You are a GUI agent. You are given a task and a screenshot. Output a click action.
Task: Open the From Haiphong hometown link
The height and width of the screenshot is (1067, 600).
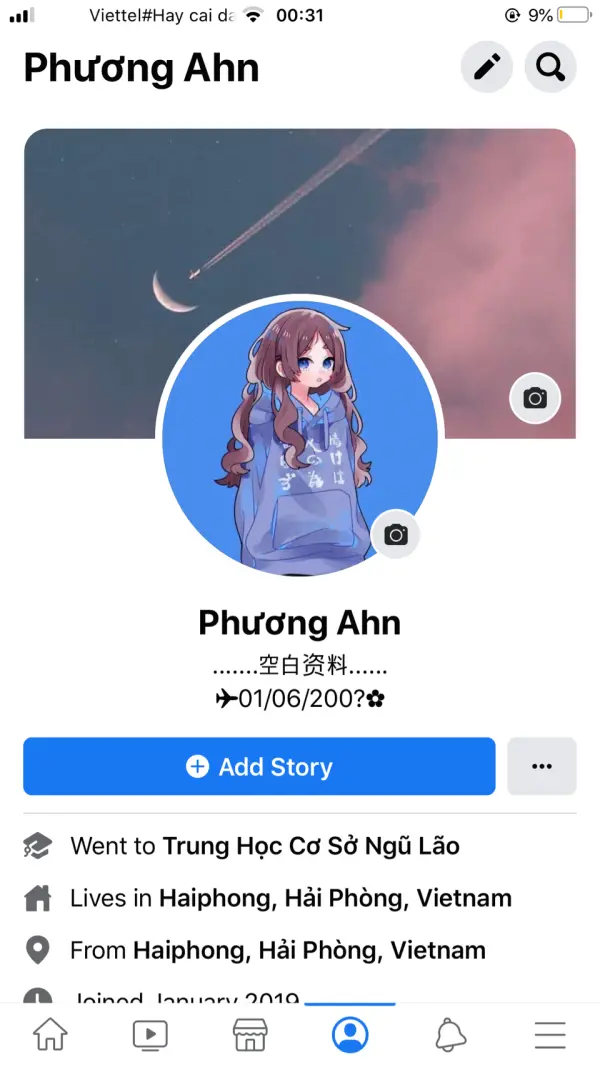309,950
